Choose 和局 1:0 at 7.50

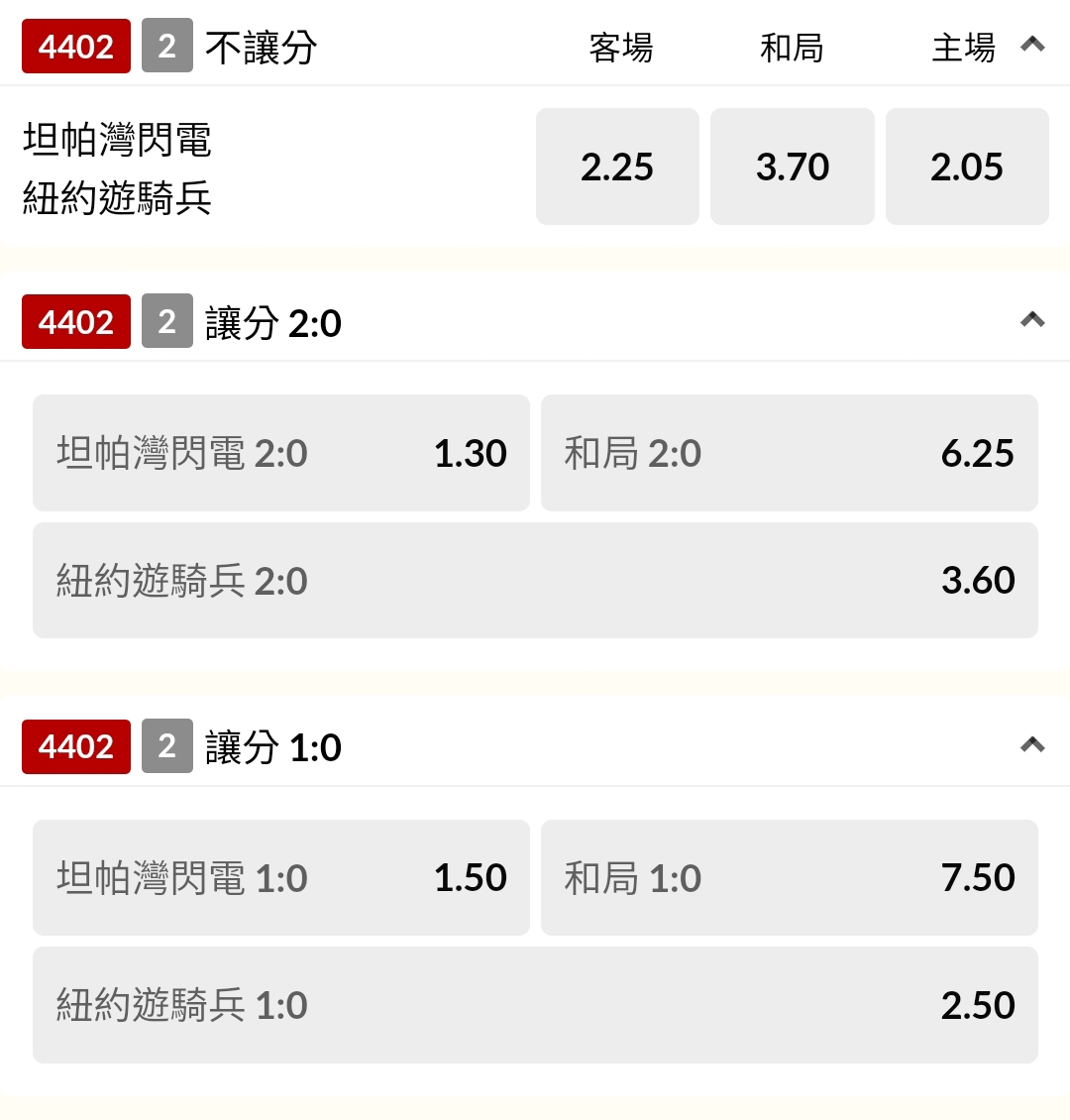[x=789, y=877]
